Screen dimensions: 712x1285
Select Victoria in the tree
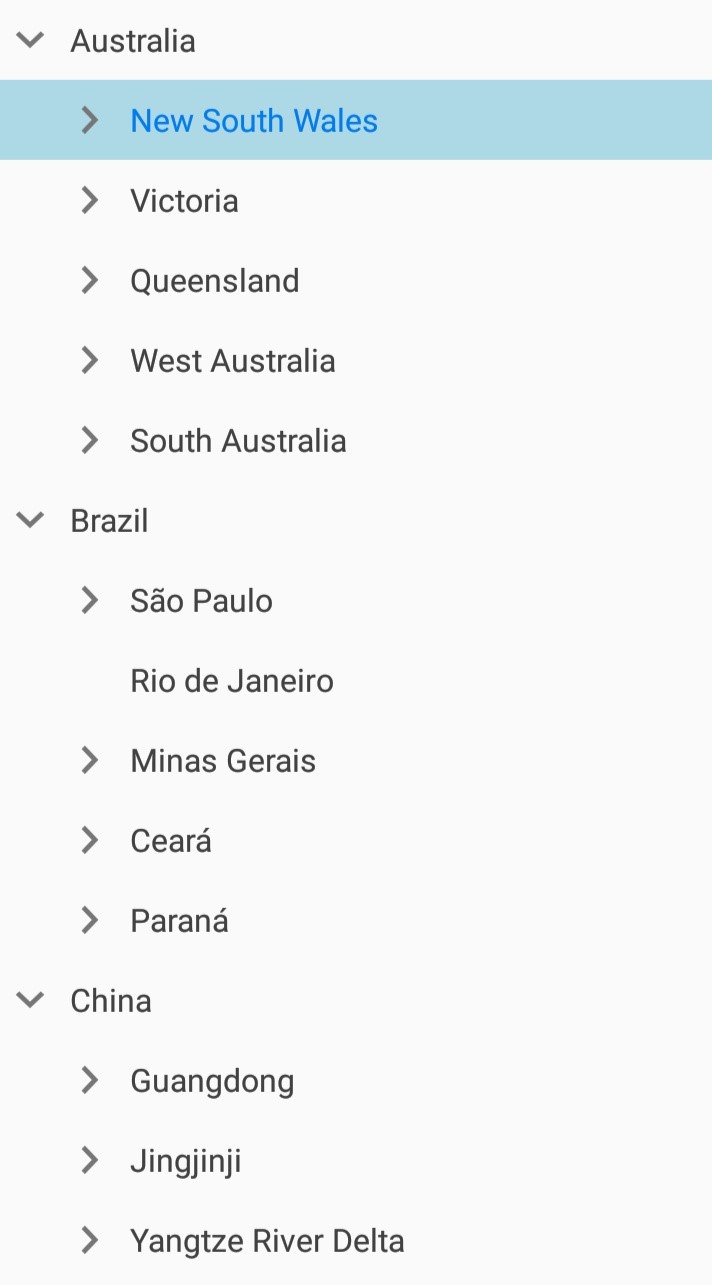[x=184, y=201]
